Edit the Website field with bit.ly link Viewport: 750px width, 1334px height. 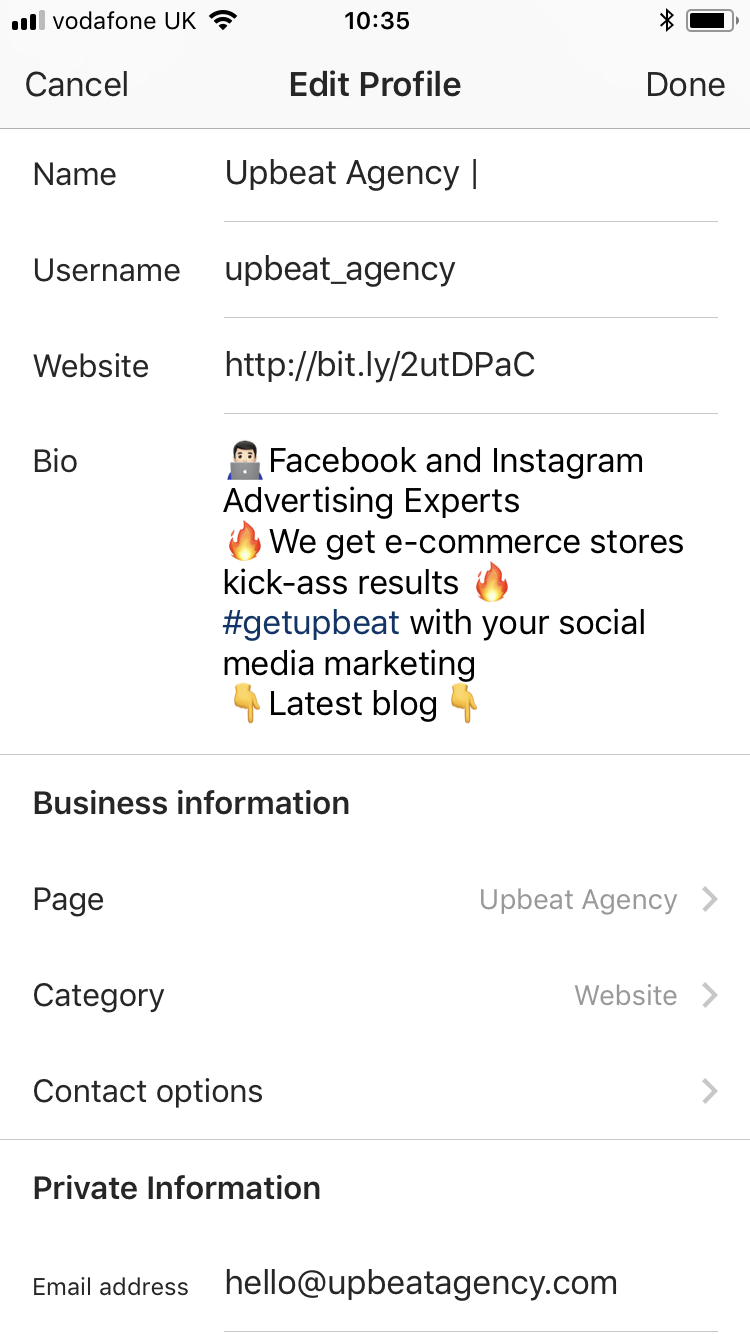[x=470, y=366]
